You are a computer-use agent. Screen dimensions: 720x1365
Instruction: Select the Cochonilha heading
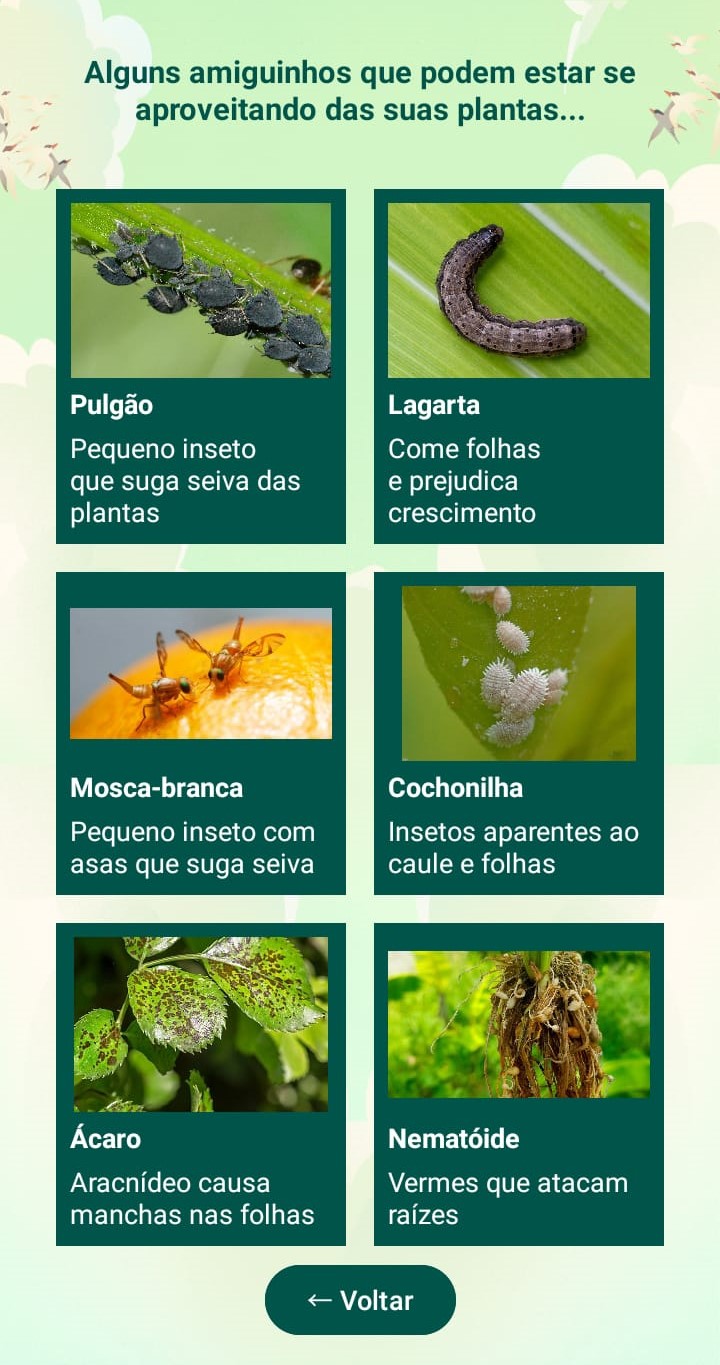(455, 788)
